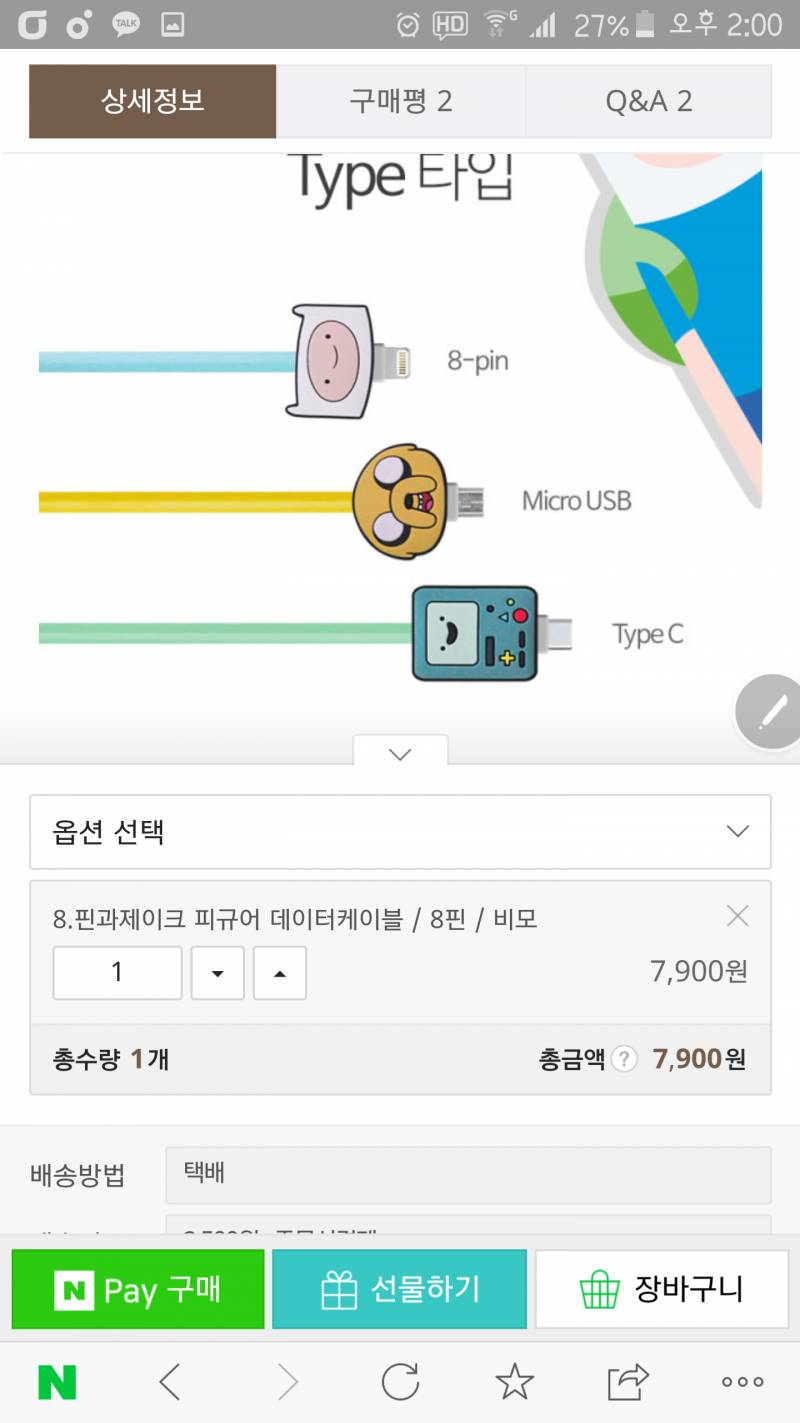Expand the product image with the chevron
The image size is (800, 1423).
click(400, 753)
